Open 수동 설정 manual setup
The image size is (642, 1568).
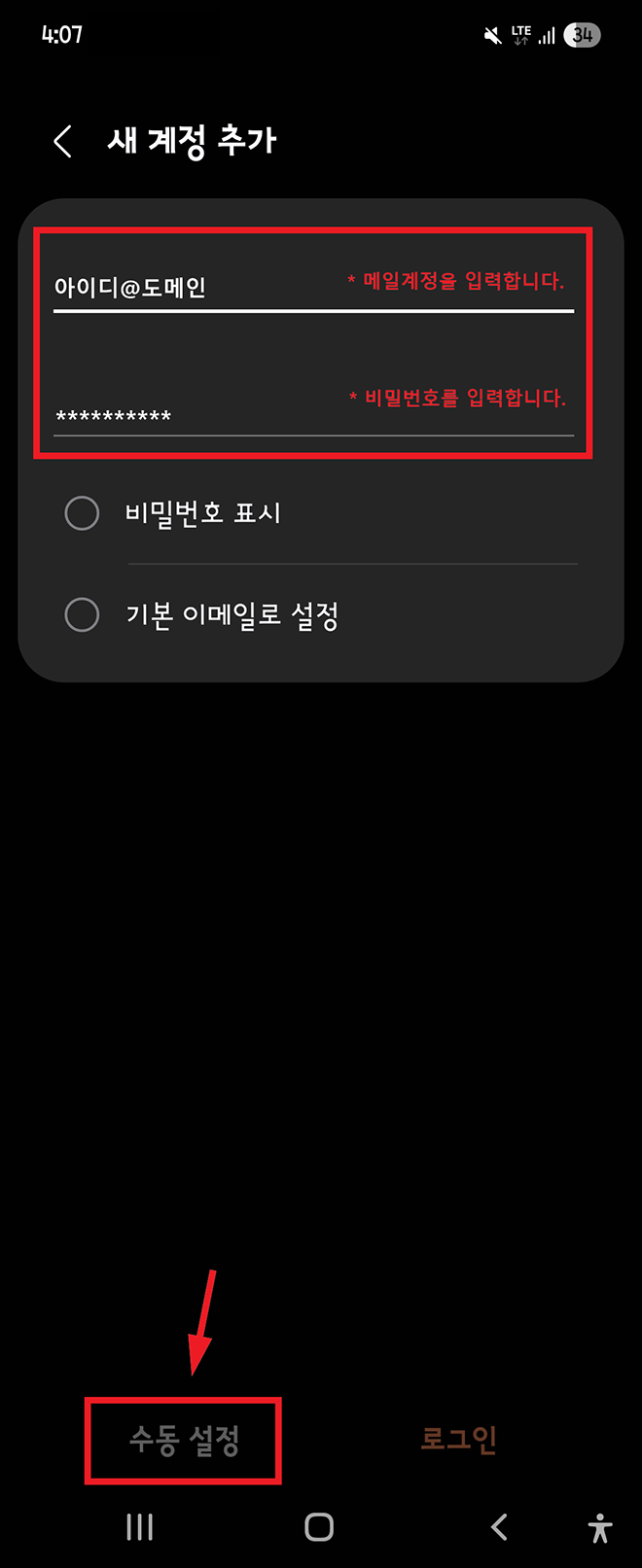coord(184,1441)
